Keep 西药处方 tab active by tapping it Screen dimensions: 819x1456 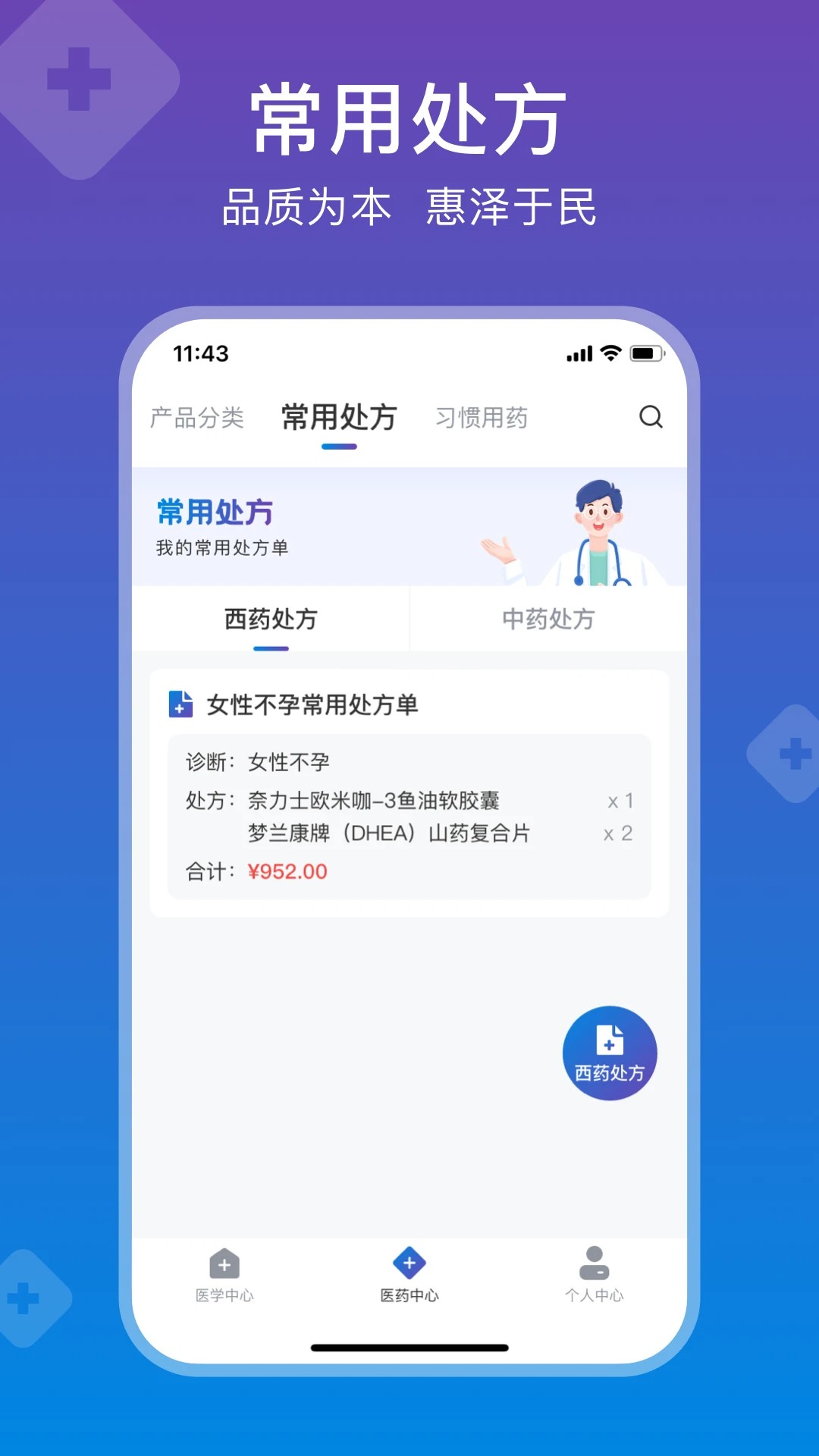coord(271,618)
